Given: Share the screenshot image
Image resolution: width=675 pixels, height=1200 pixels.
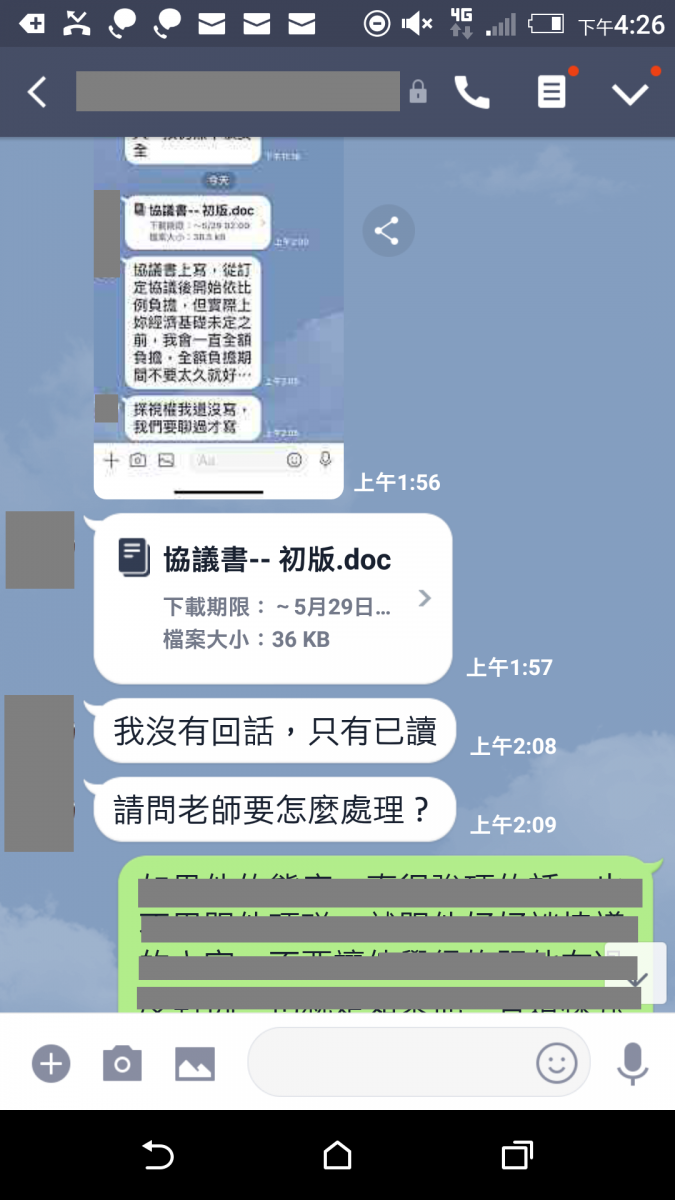Looking at the screenshot, I should coord(387,232).
